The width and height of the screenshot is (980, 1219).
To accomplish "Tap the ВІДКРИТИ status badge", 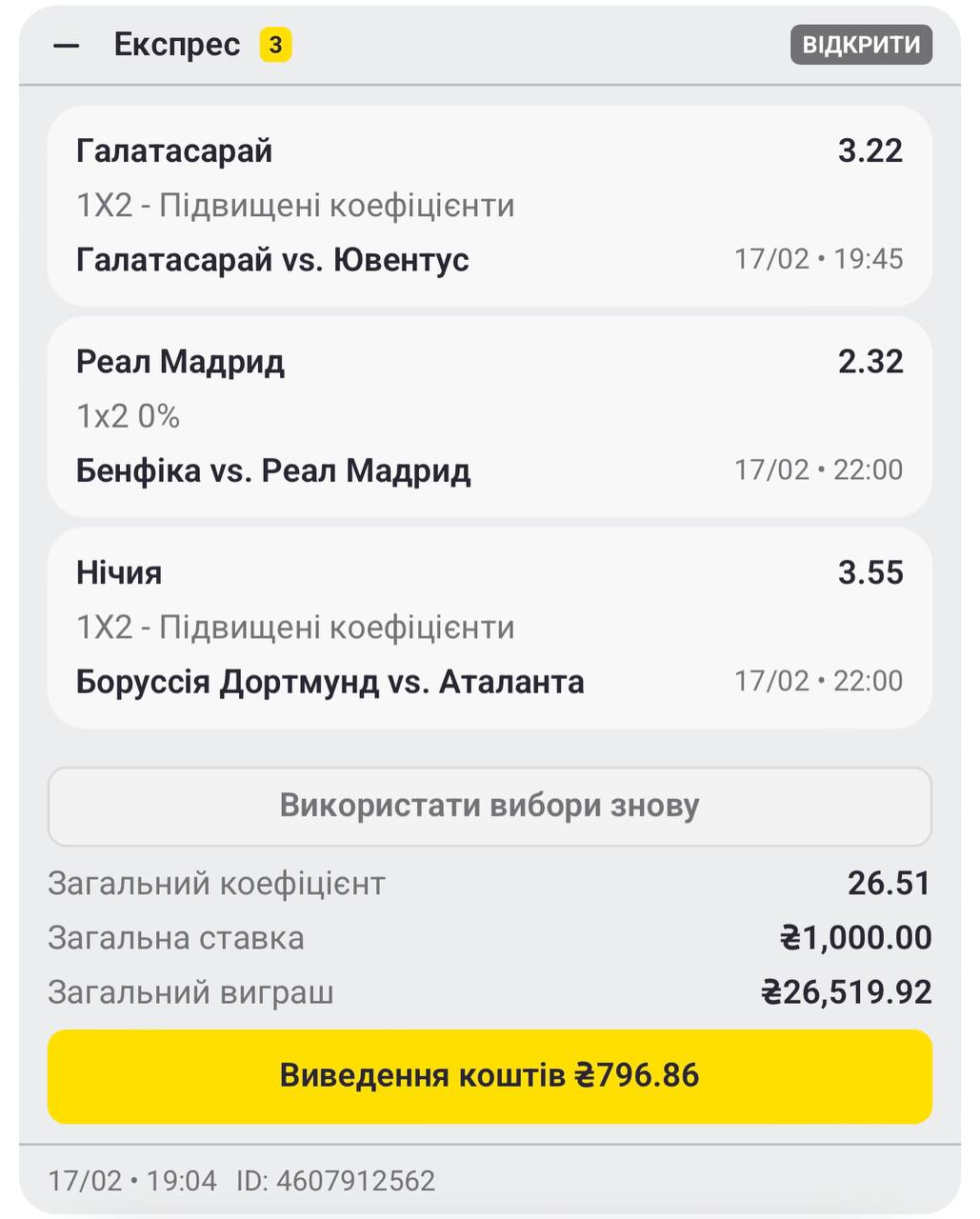I will 861,45.
